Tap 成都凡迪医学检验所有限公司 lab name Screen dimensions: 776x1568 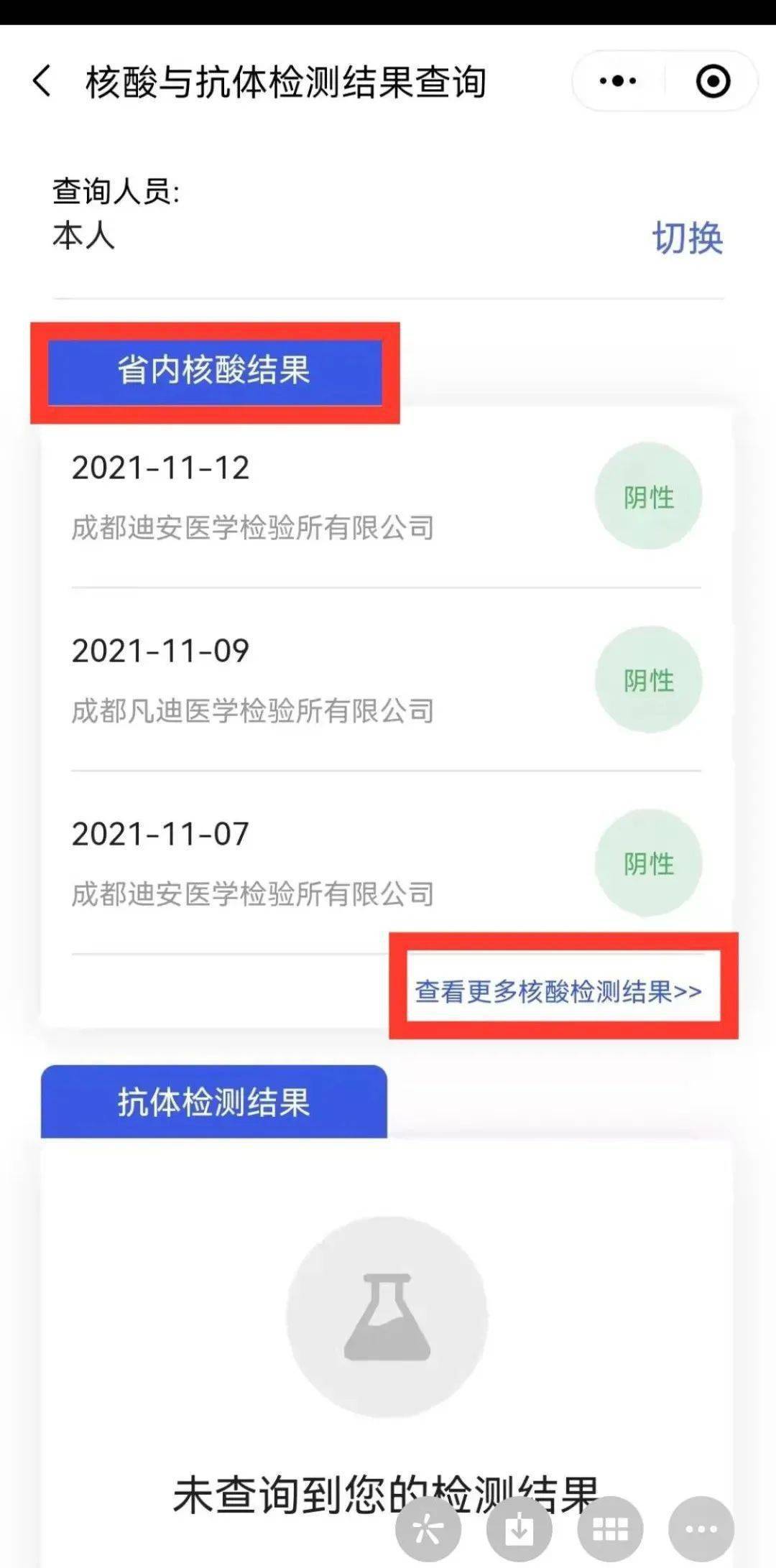point(251,710)
